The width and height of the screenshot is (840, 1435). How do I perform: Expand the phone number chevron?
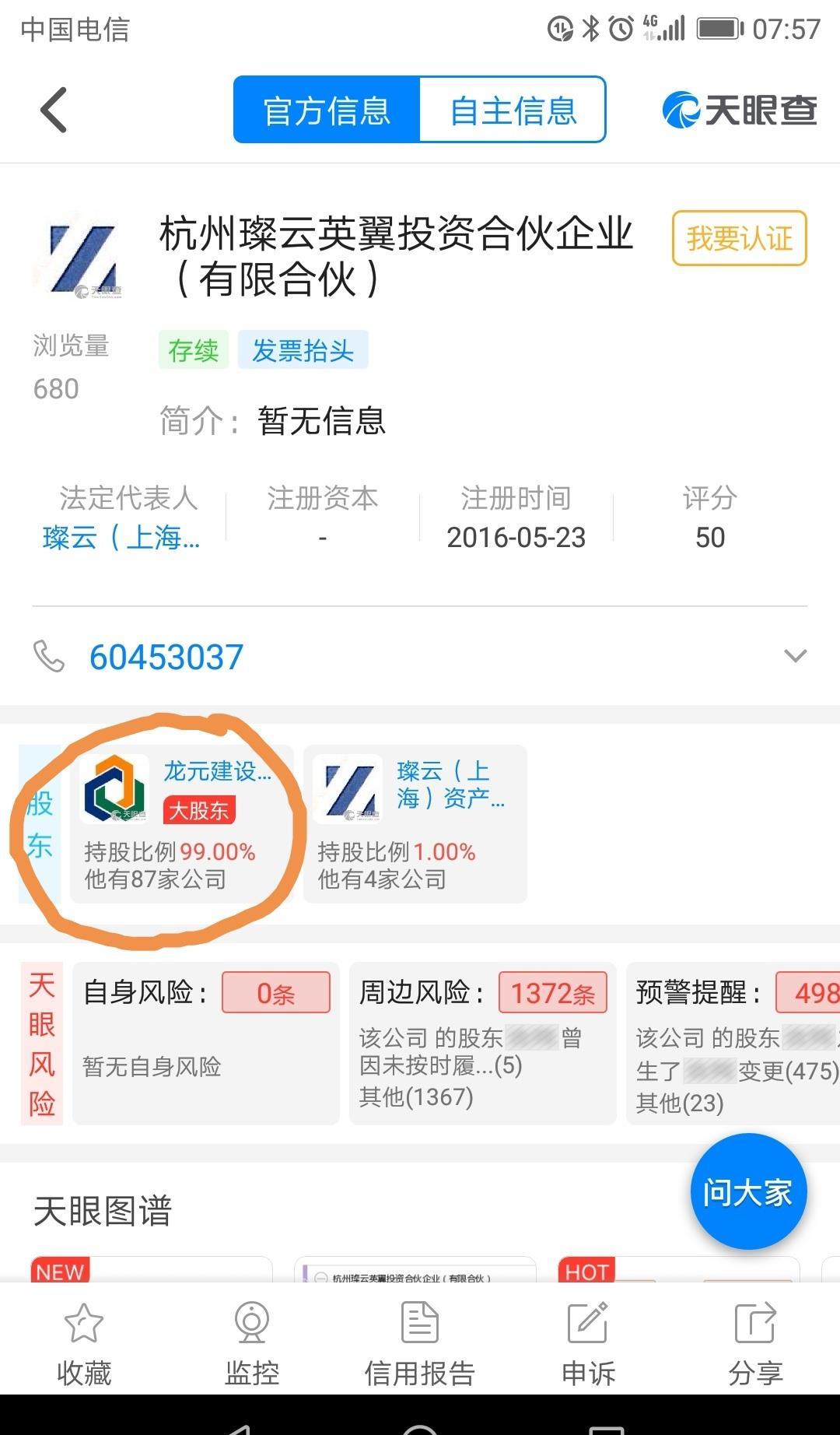(795, 657)
